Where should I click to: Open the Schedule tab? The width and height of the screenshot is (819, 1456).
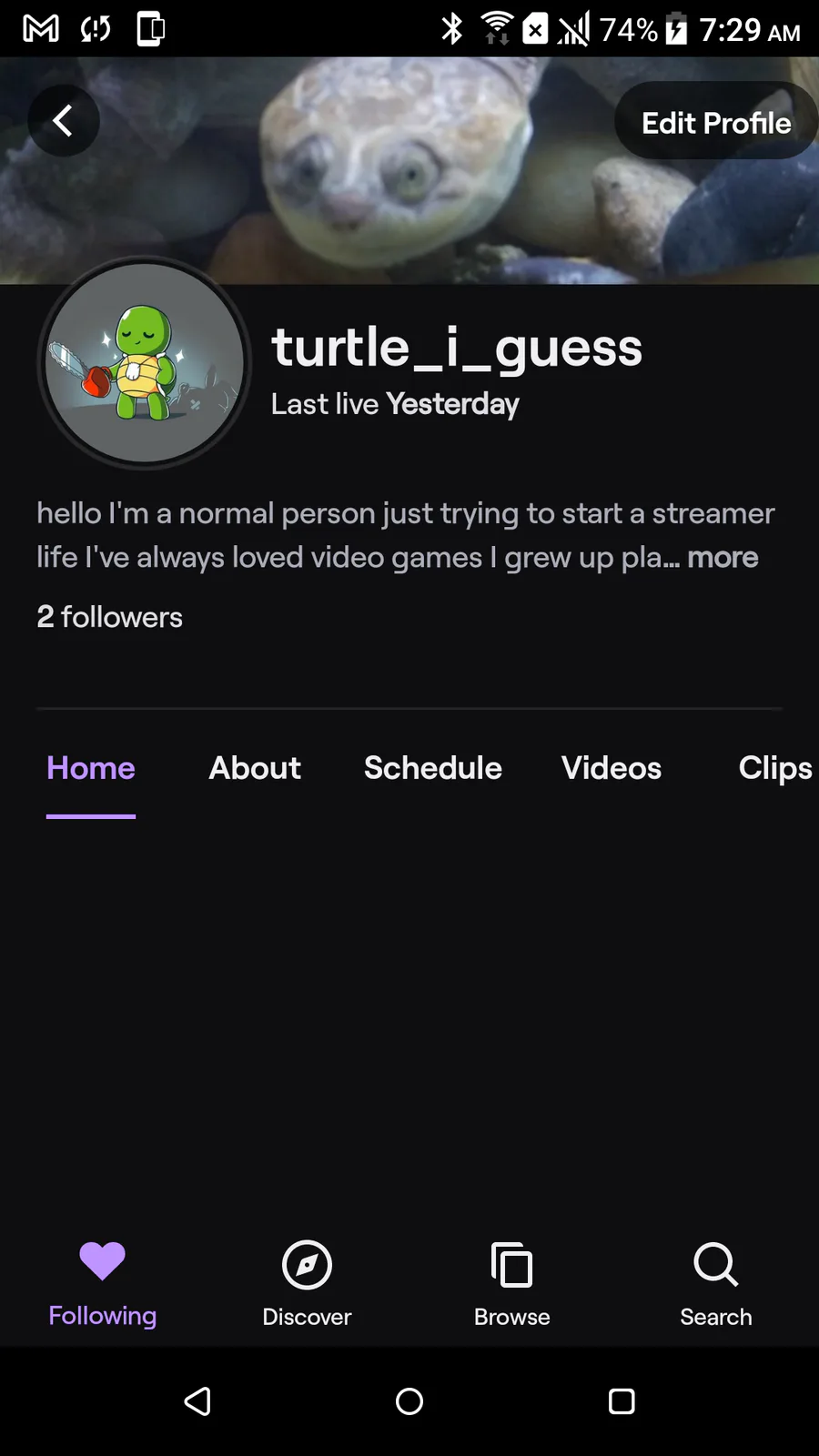[432, 768]
